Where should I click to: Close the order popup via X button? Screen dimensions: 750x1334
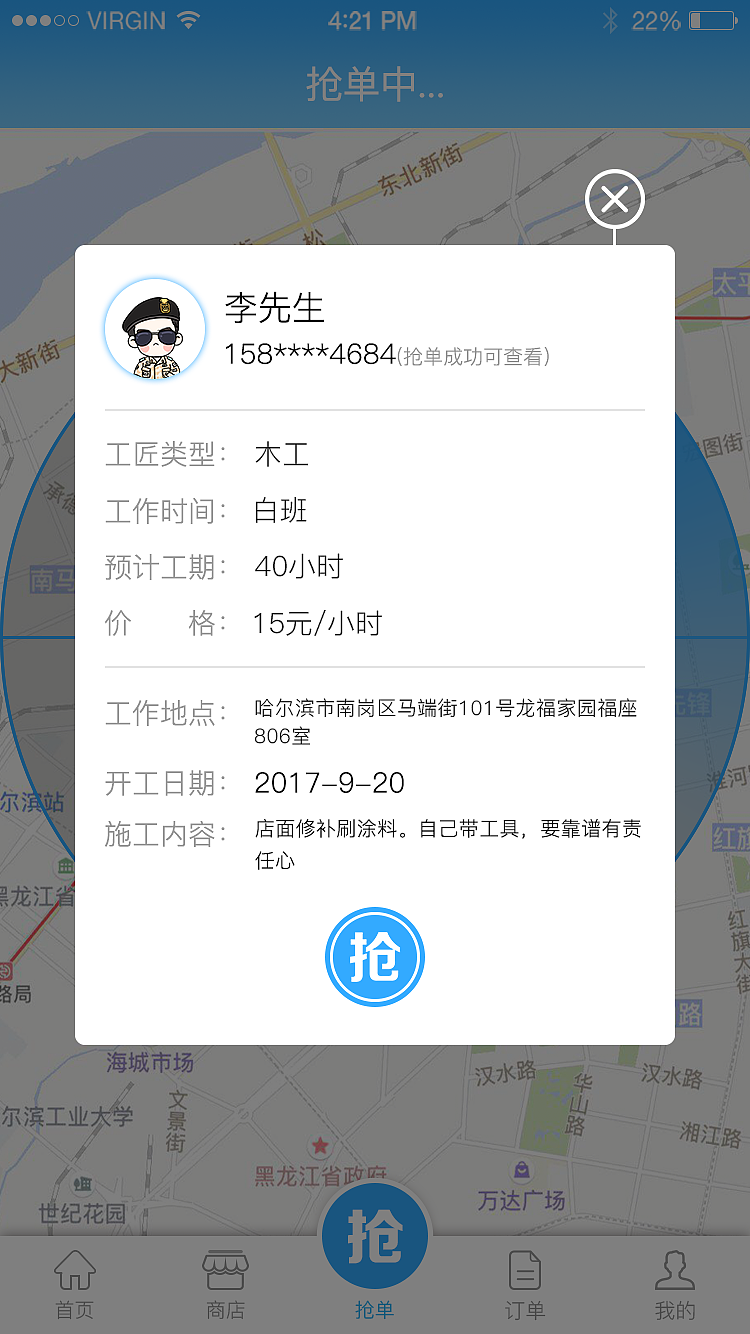(x=615, y=199)
